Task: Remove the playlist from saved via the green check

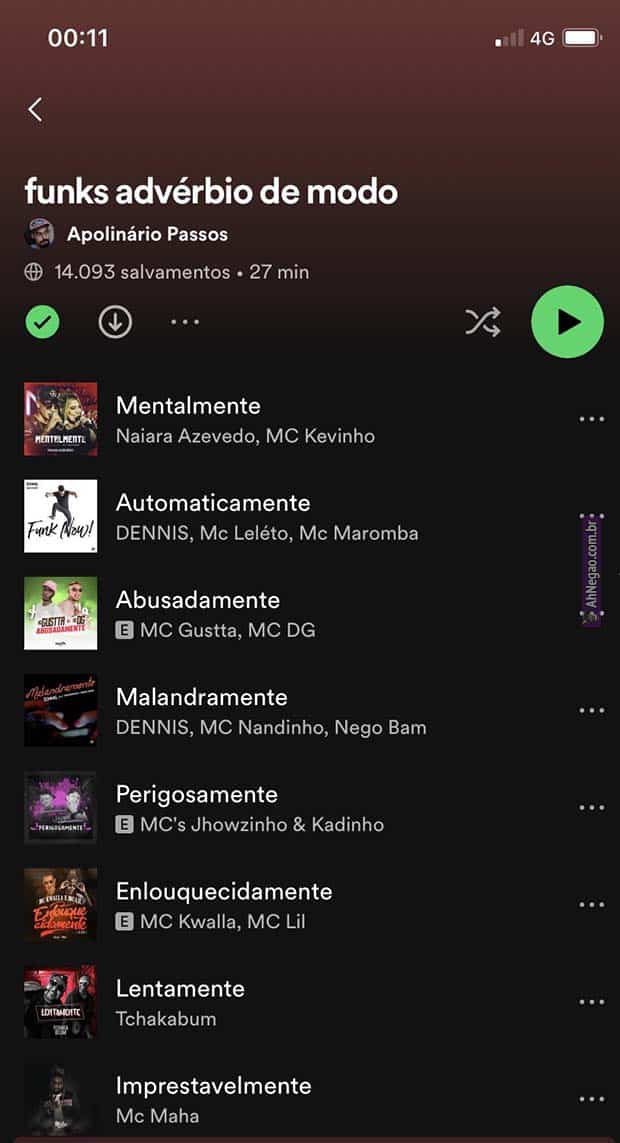Action: [42, 322]
